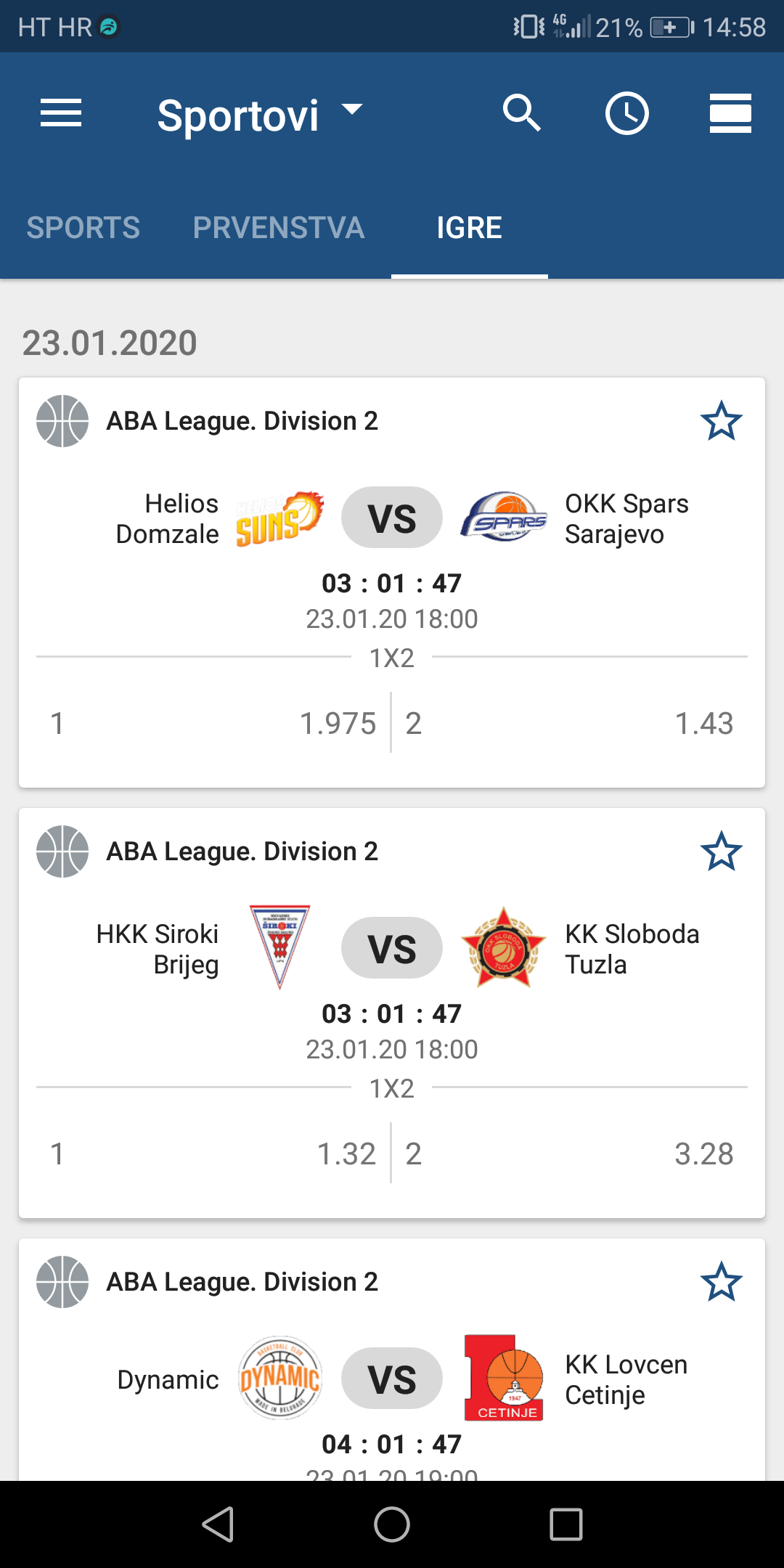Viewport: 784px width, 1568px height.
Task: Open the search icon
Action: [522, 113]
